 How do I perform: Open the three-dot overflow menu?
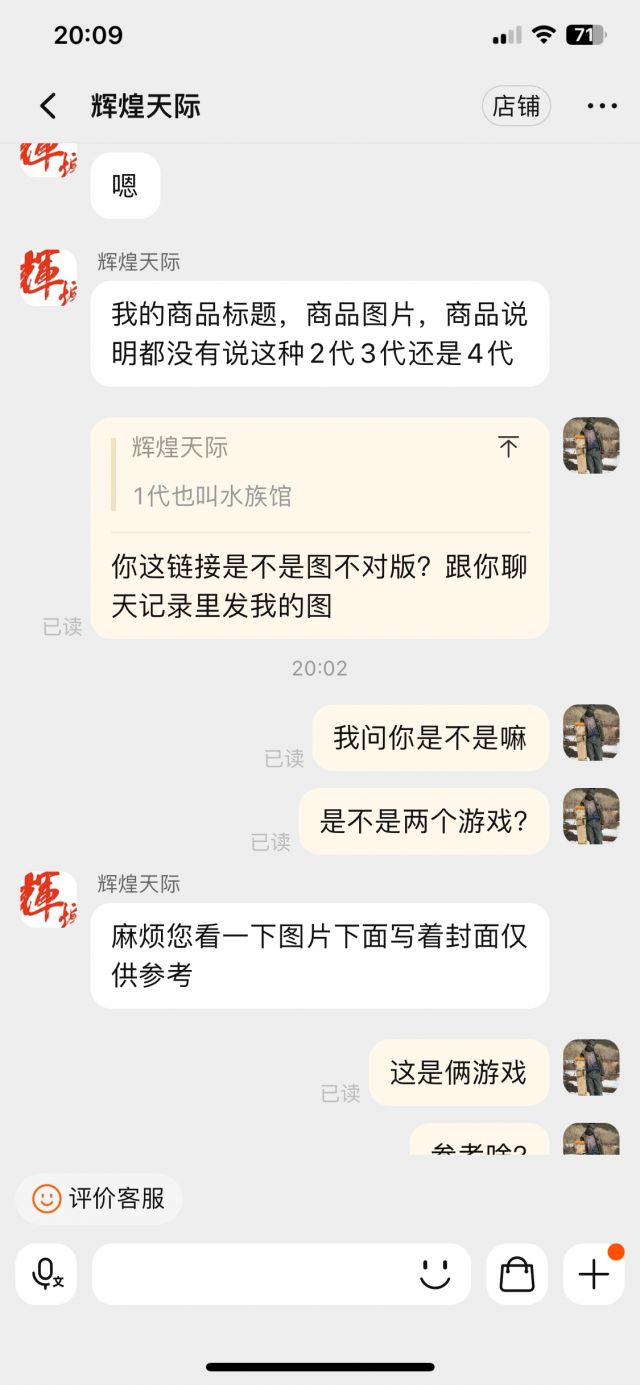click(x=602, y=106)
